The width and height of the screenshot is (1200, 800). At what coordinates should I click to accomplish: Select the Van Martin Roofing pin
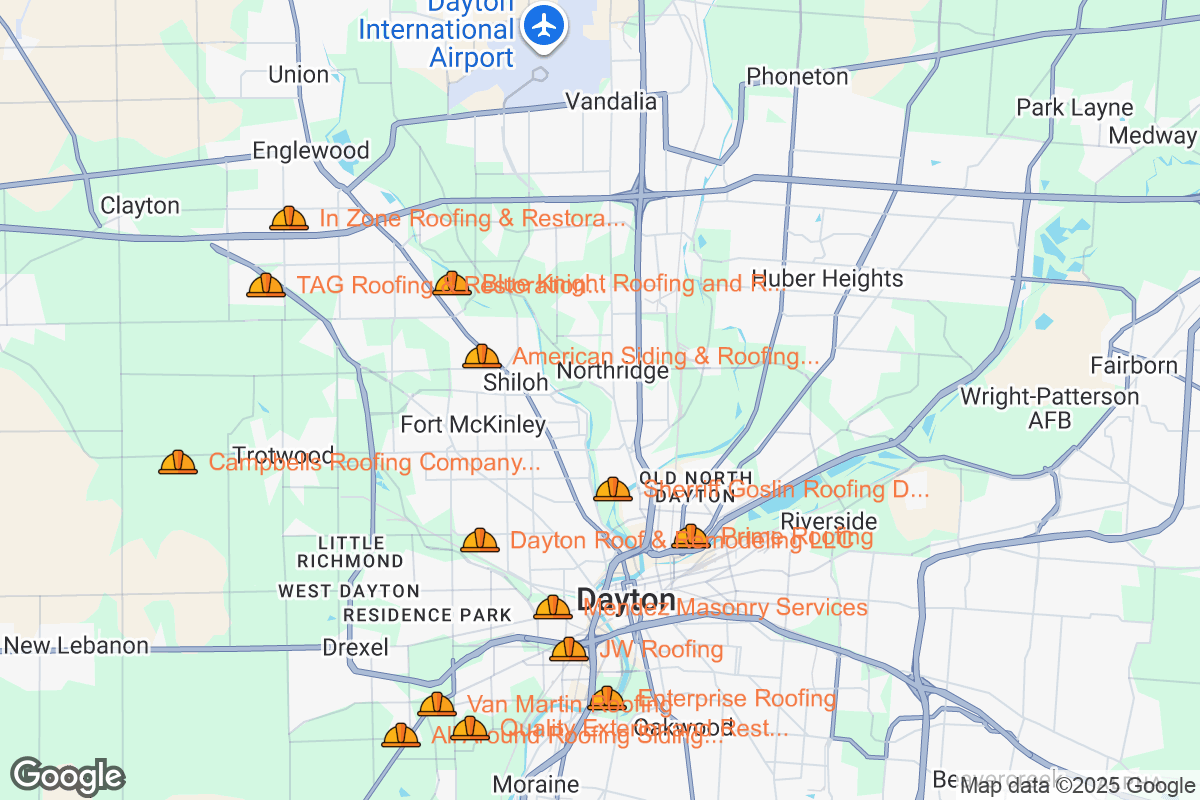(437, 705)
